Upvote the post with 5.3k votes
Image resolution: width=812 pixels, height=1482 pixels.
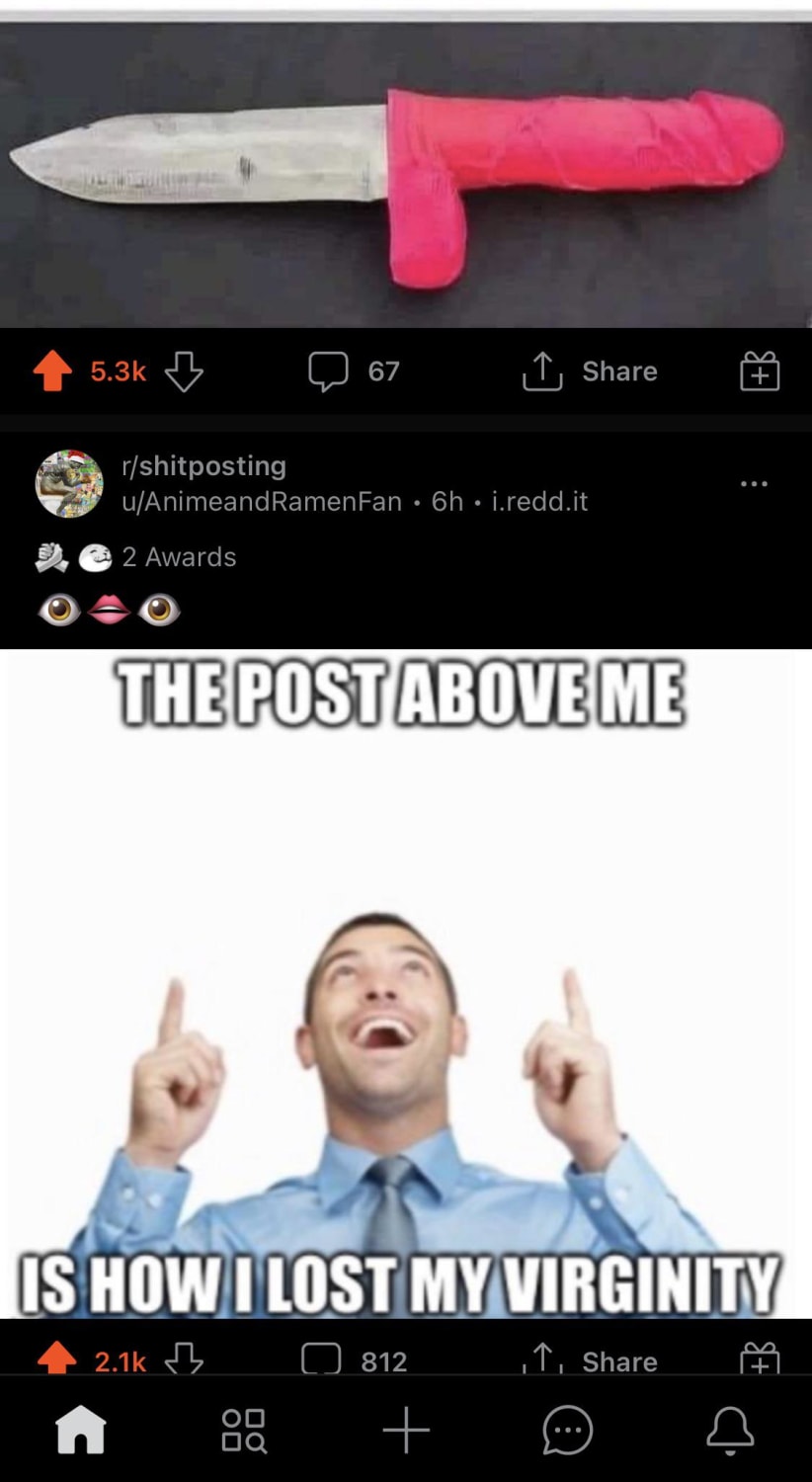point(53,371)
